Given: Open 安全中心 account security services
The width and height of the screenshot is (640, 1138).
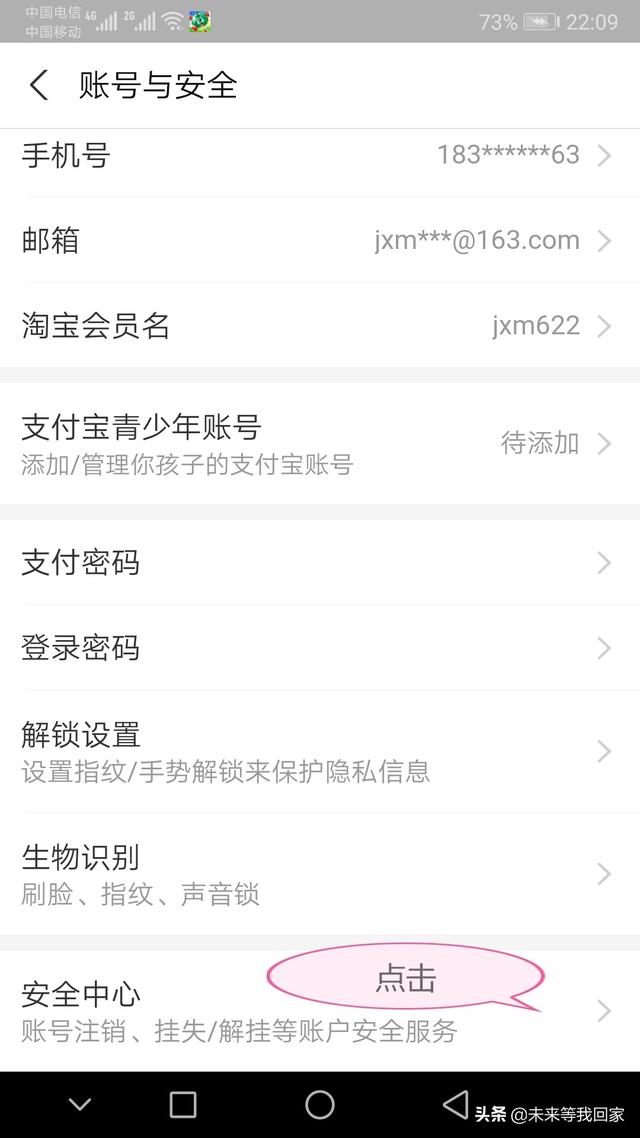Looking at the screenshot, I should pyautogui.click(x=320, y=1011).
